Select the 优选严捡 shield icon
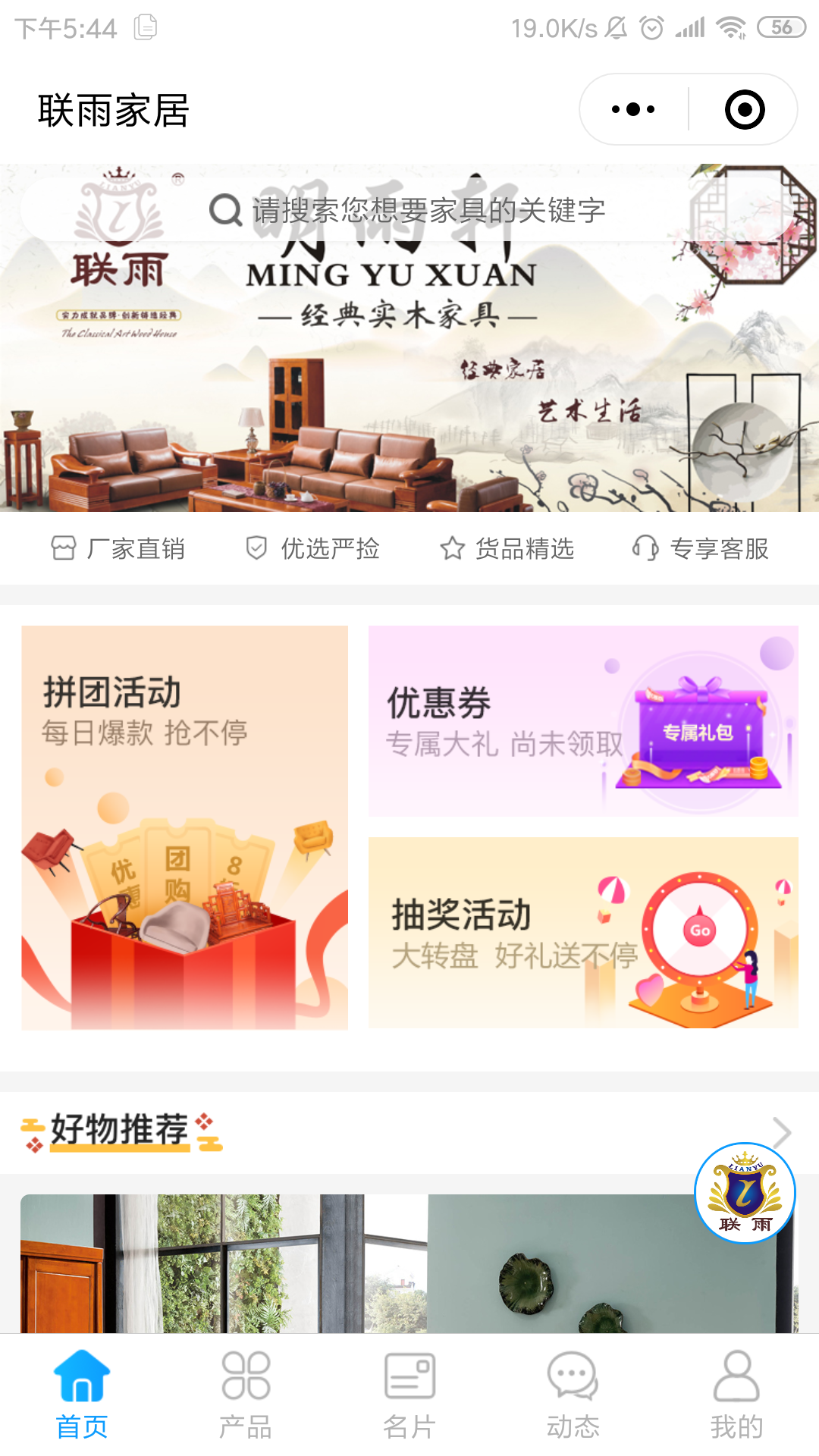 (256, 548)
